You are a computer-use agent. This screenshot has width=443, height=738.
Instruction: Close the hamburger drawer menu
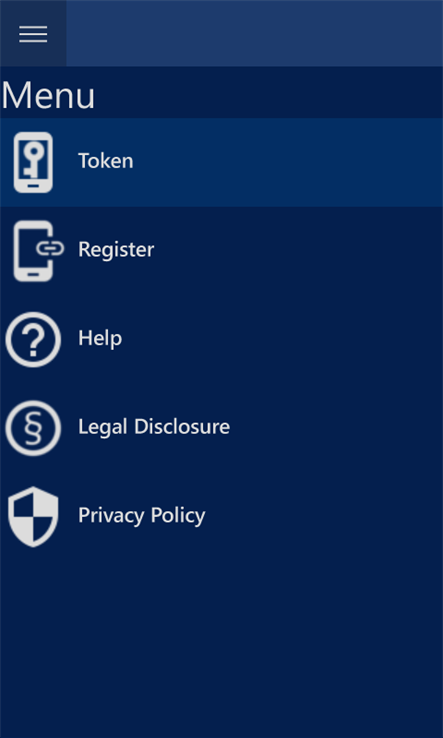click(x=33, y=33)
